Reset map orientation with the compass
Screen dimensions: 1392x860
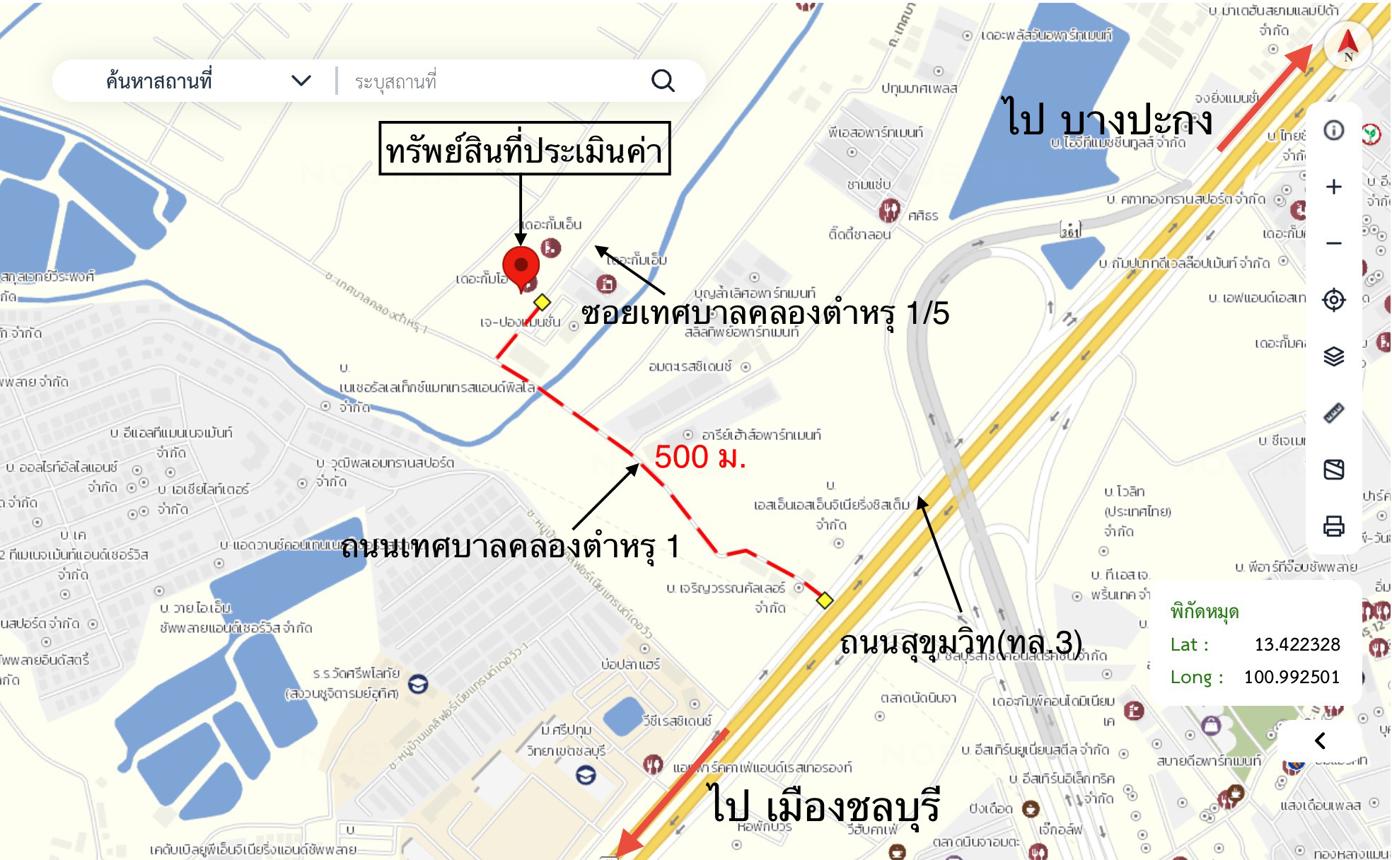coord(1347,45)
